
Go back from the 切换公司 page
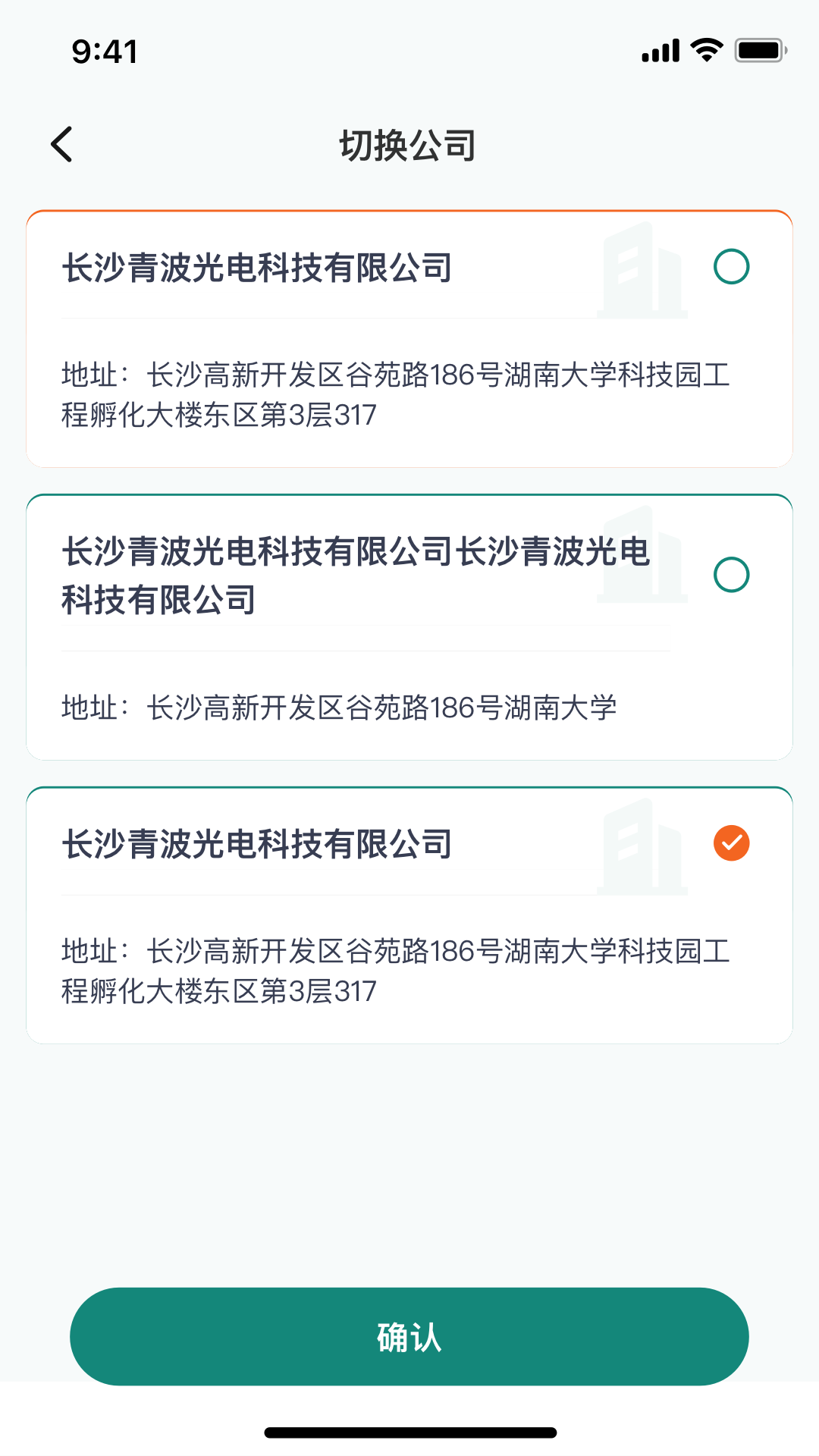tap(62, 144)
